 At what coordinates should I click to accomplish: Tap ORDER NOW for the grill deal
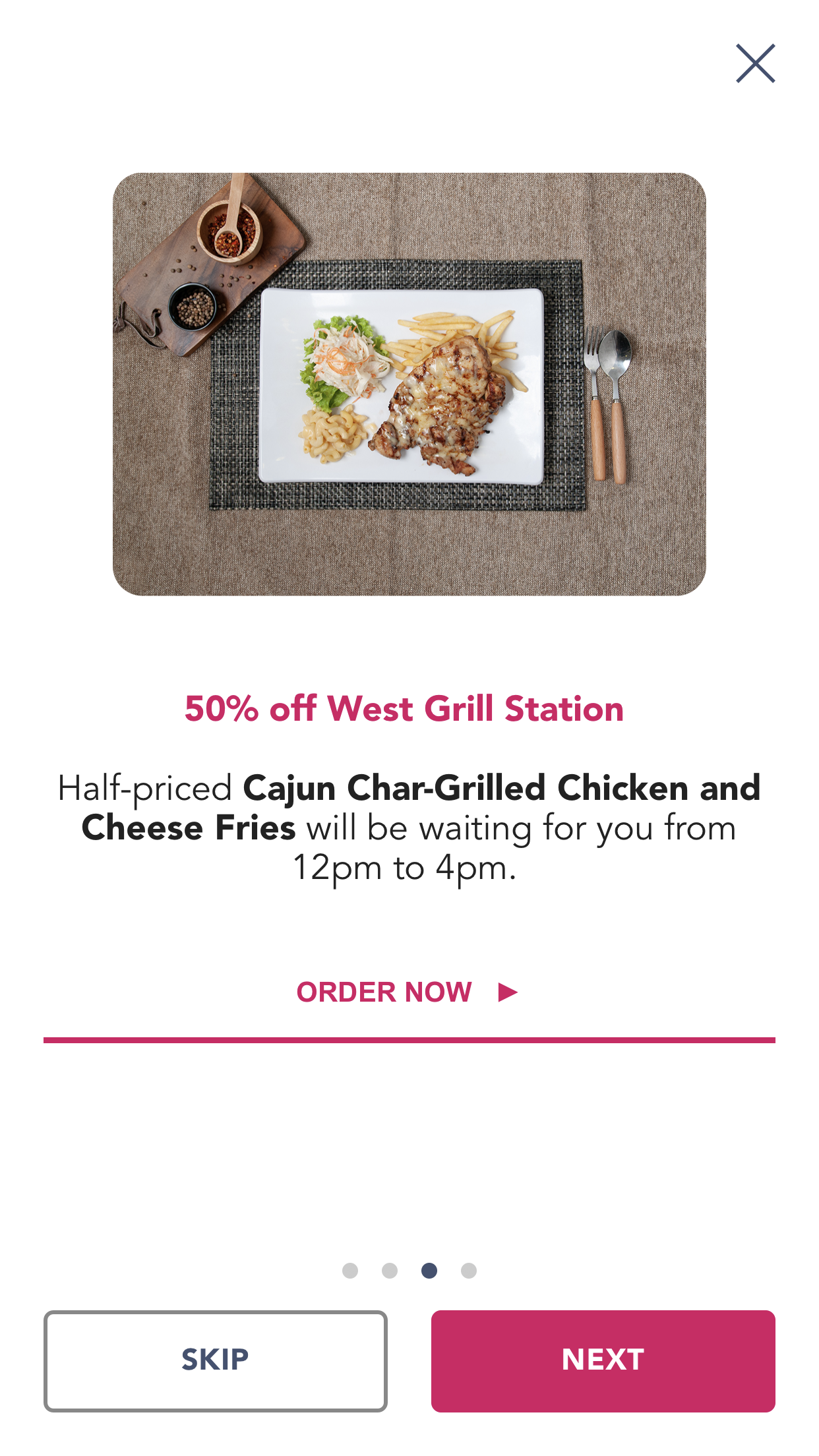pyautogui.click(x=408, y=992)
